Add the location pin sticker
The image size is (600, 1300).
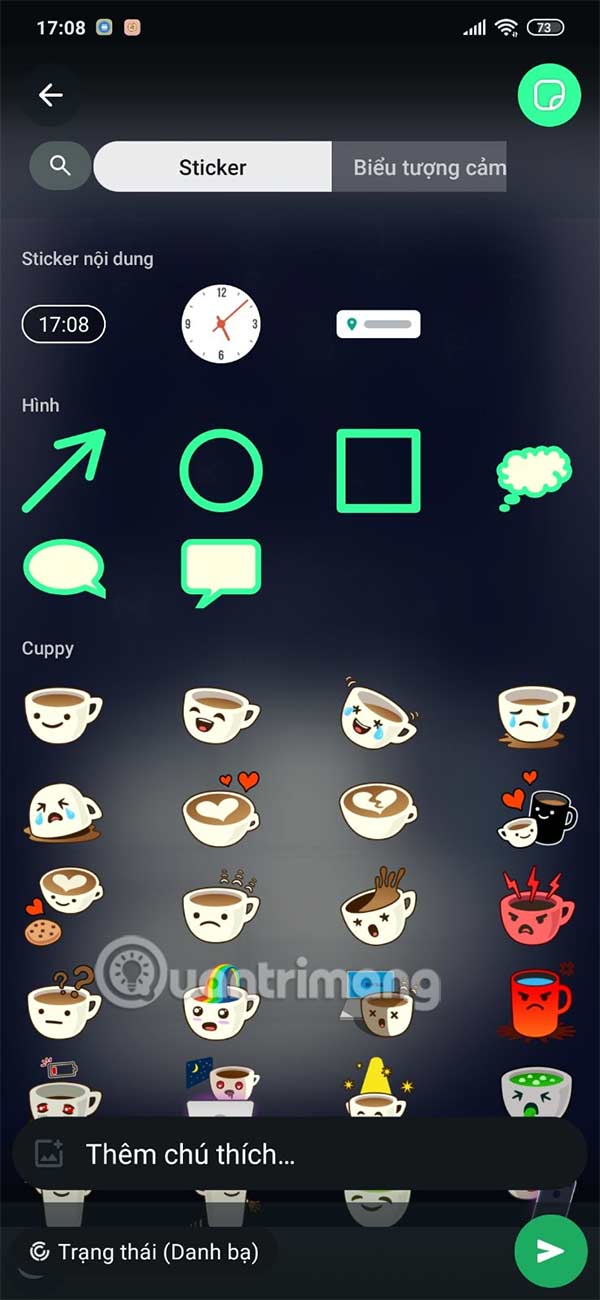tap(378, 324)
